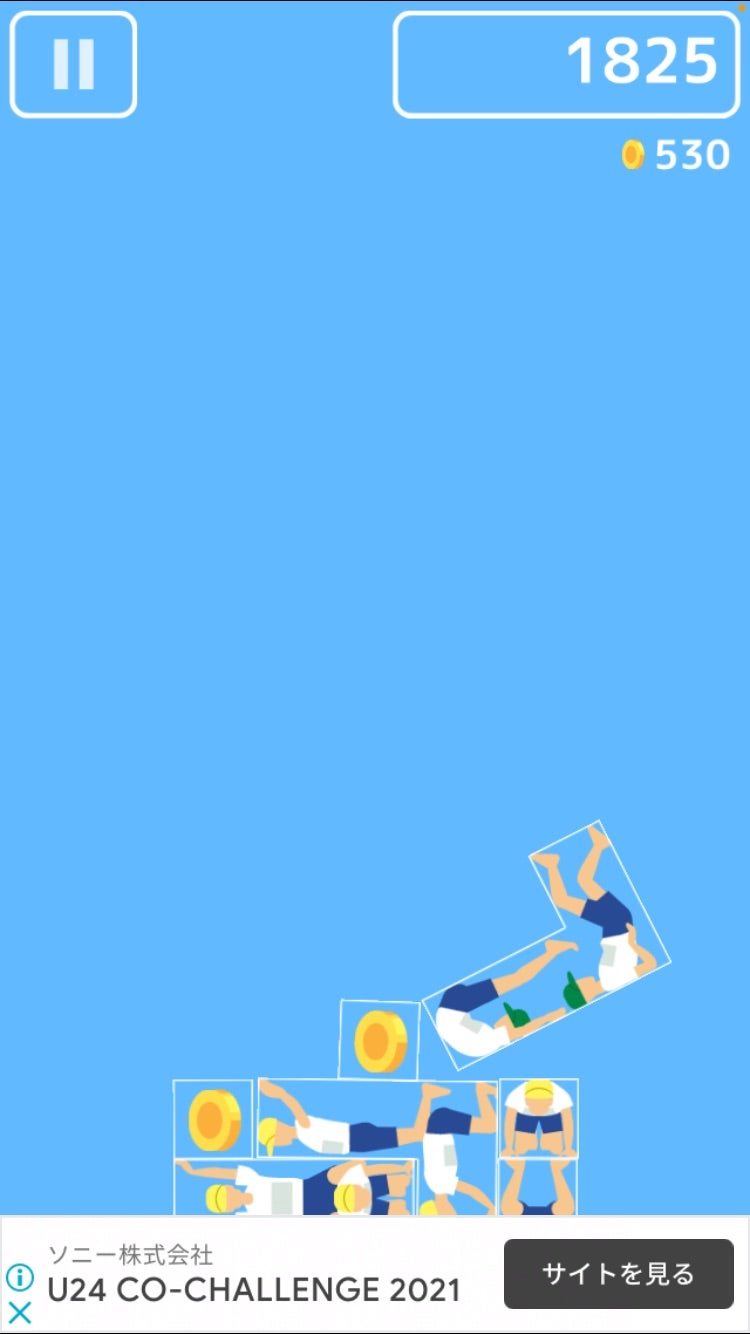Close the ad banner with the X
750x1334 pixels.
click(20, 1313)
